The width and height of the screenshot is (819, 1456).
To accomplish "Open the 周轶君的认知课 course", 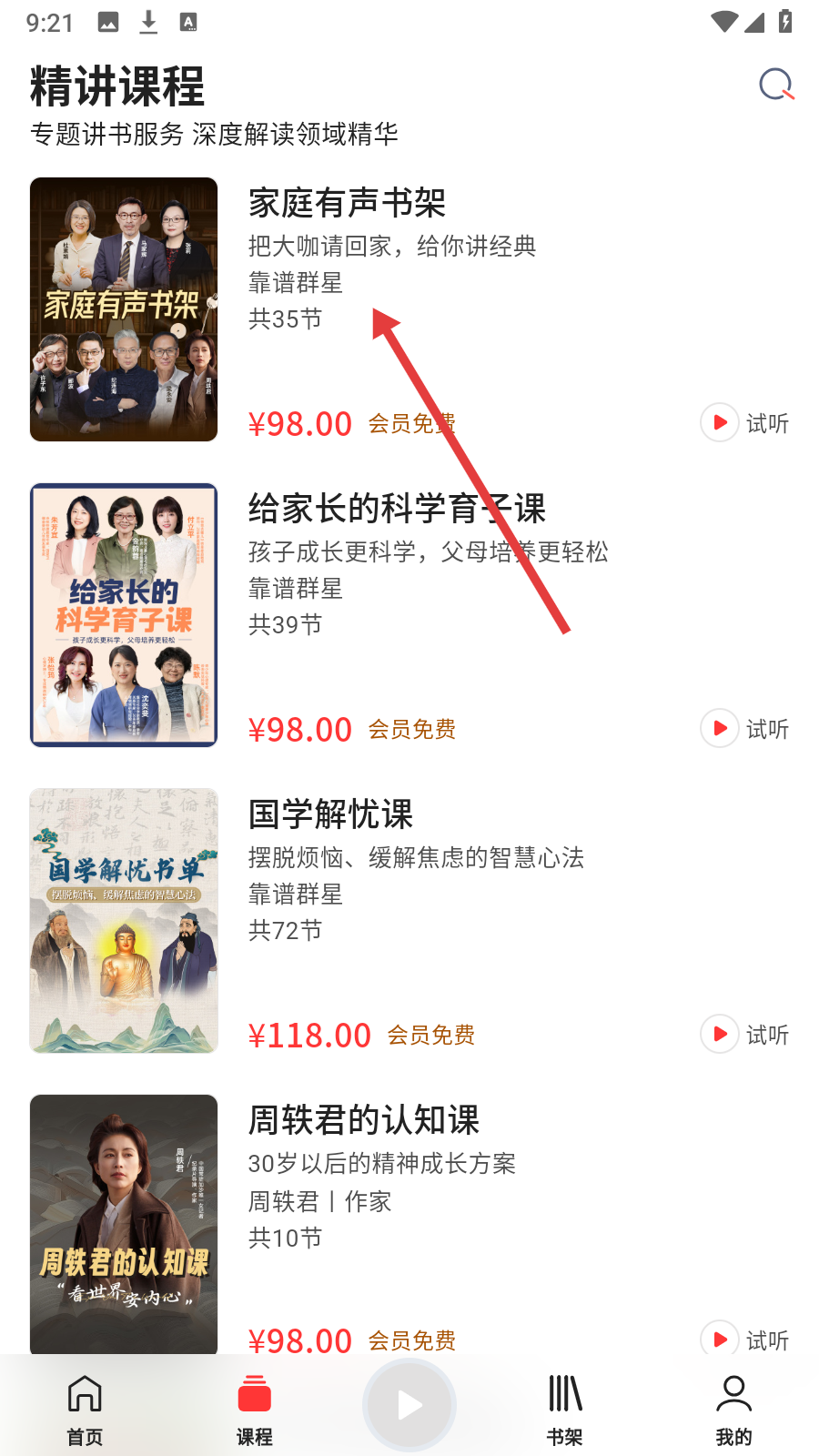I will pyautogui.click(x=363, y=1120).
